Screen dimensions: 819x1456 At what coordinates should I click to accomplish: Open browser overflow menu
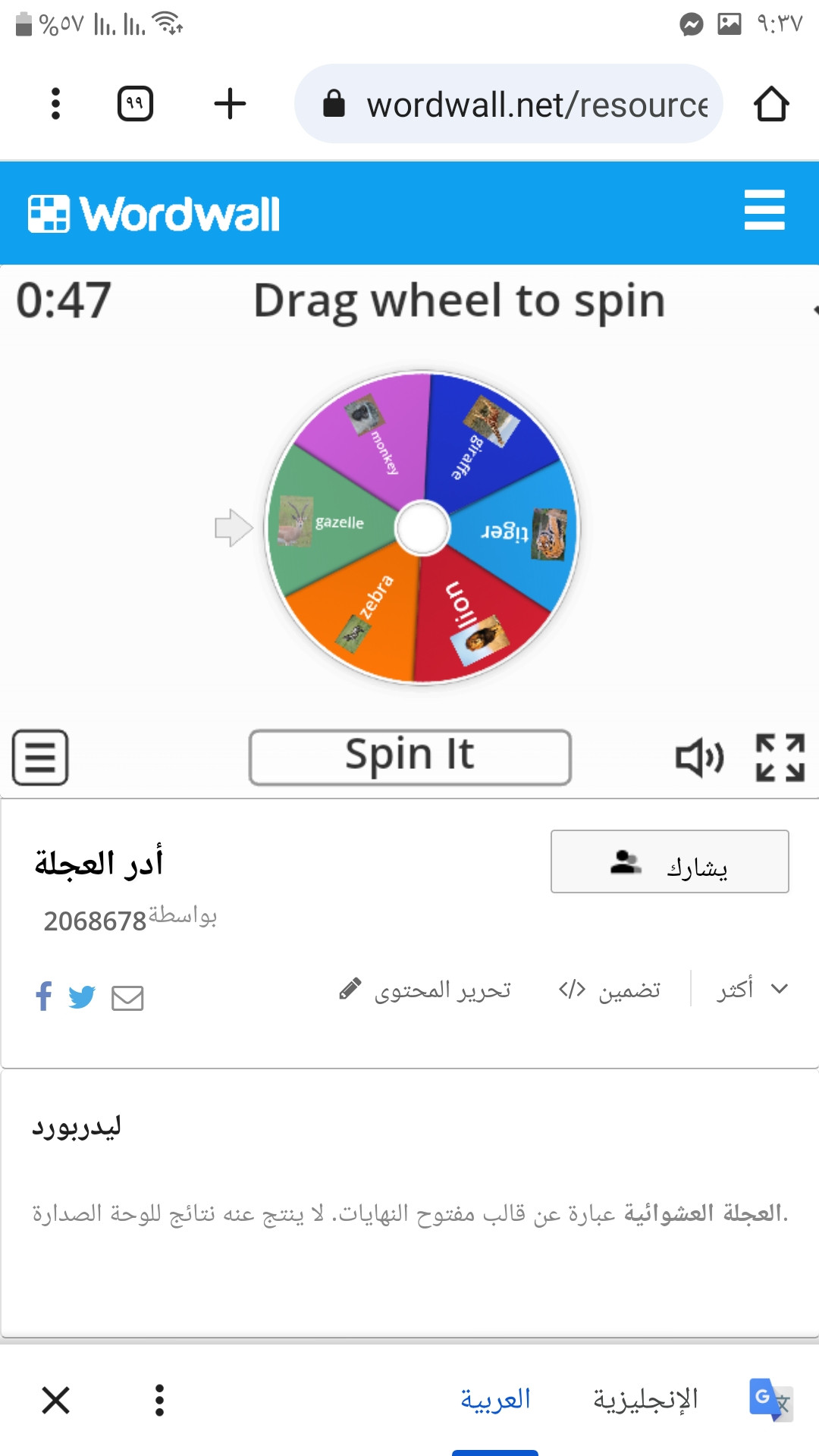point(55,104)
